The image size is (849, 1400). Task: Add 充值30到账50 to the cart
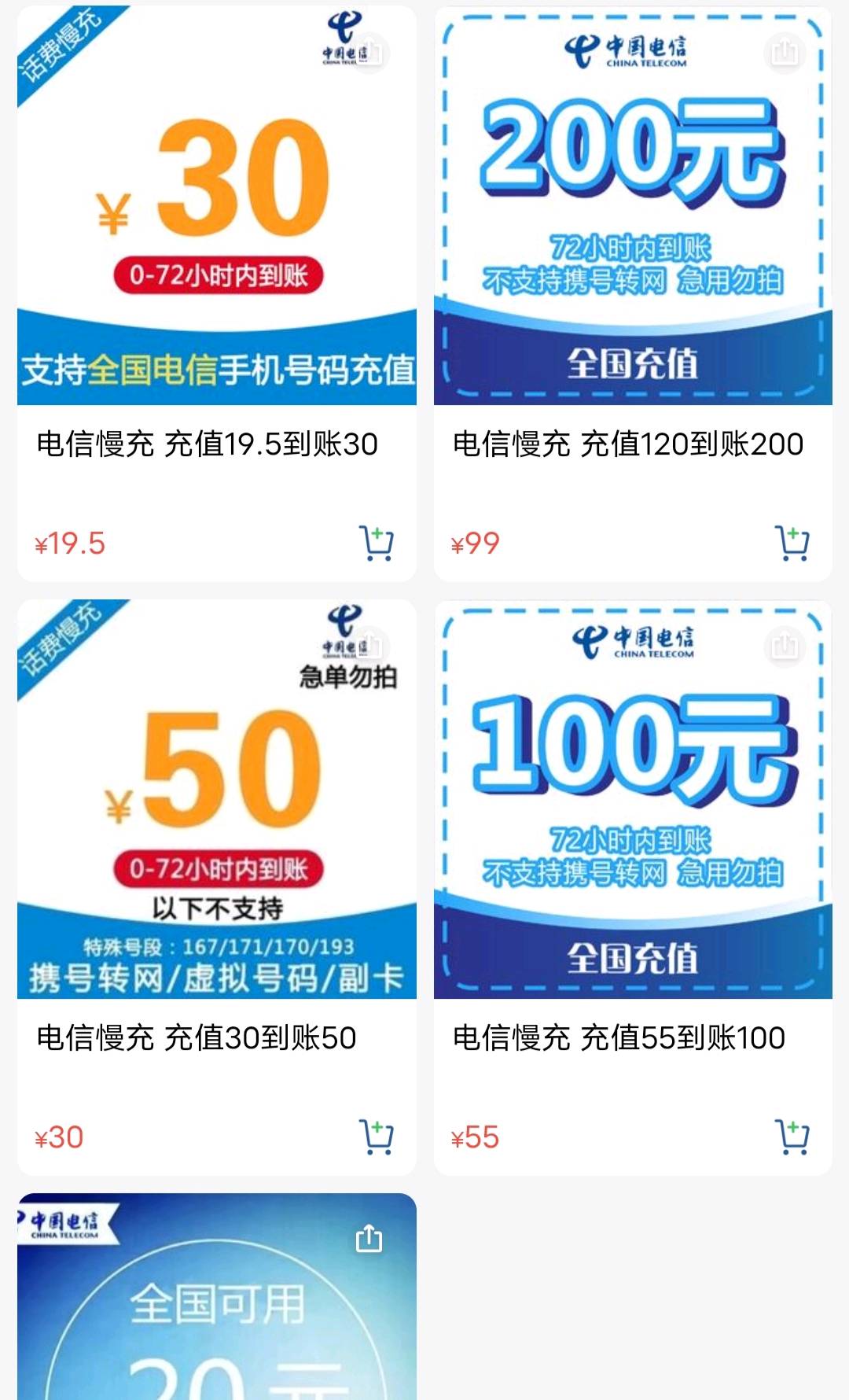click(377, 1137)
